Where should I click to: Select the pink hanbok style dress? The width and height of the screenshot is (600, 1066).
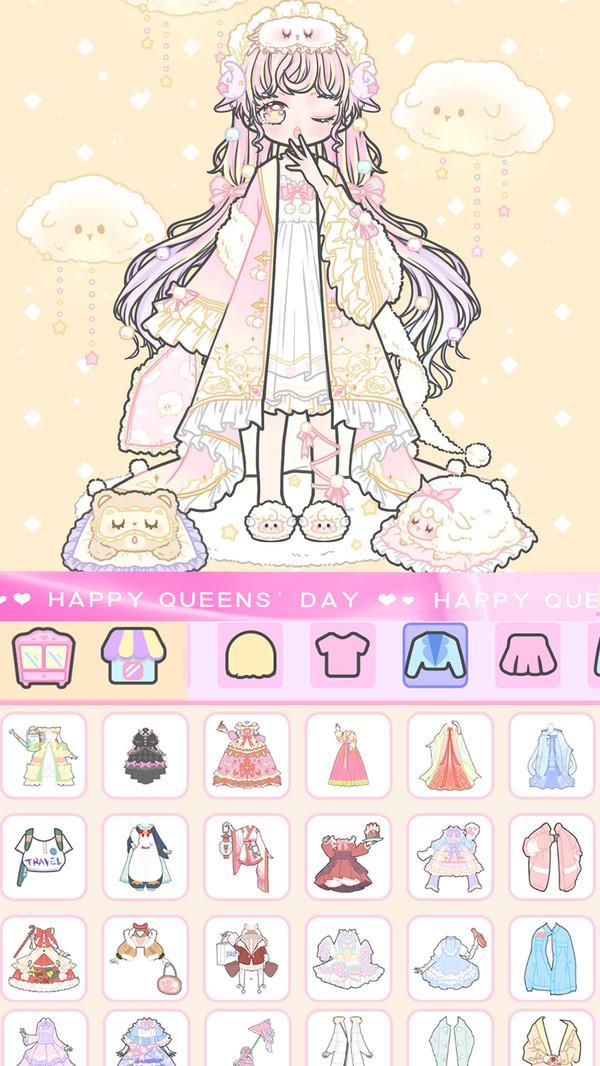pos(348,755)
